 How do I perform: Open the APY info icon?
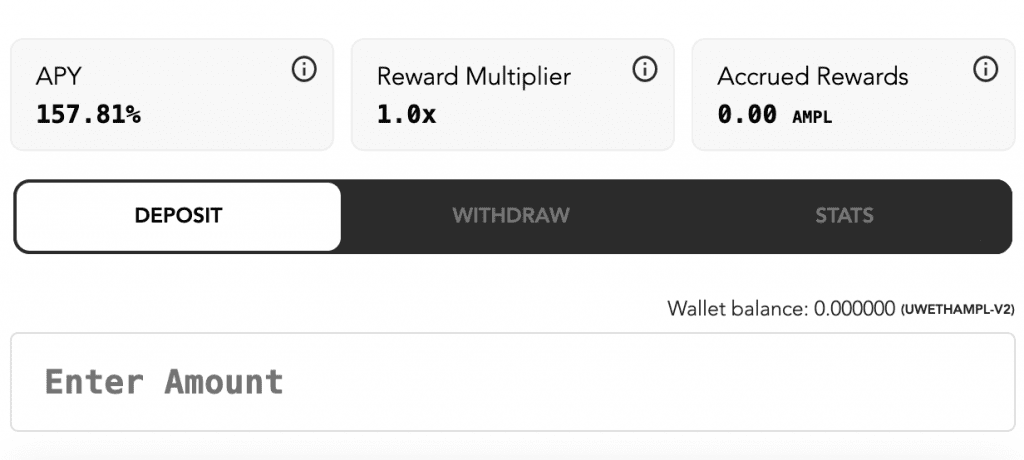tap(304, 70)
